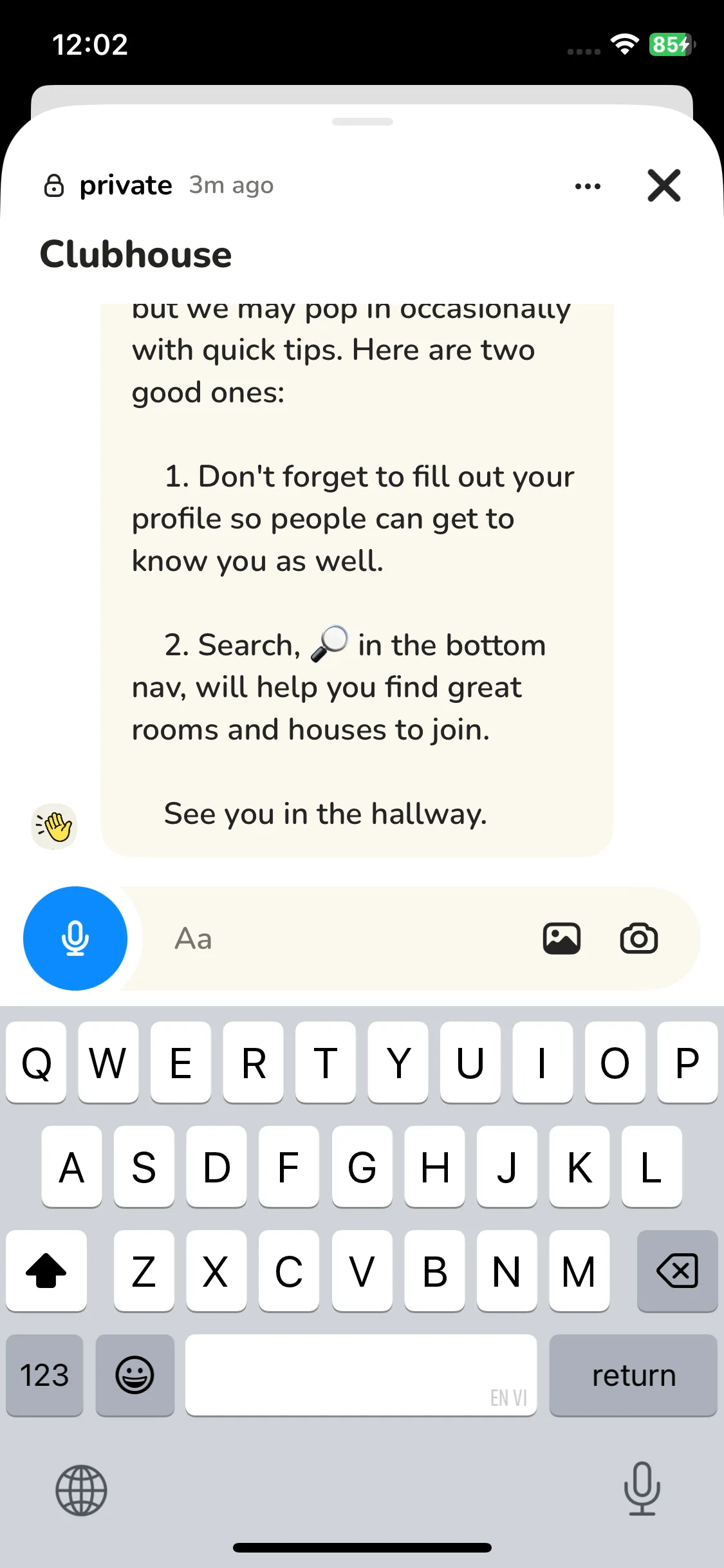Switch keyboard language with the globe icon
724x1568 pixels.
[81, 1490]
